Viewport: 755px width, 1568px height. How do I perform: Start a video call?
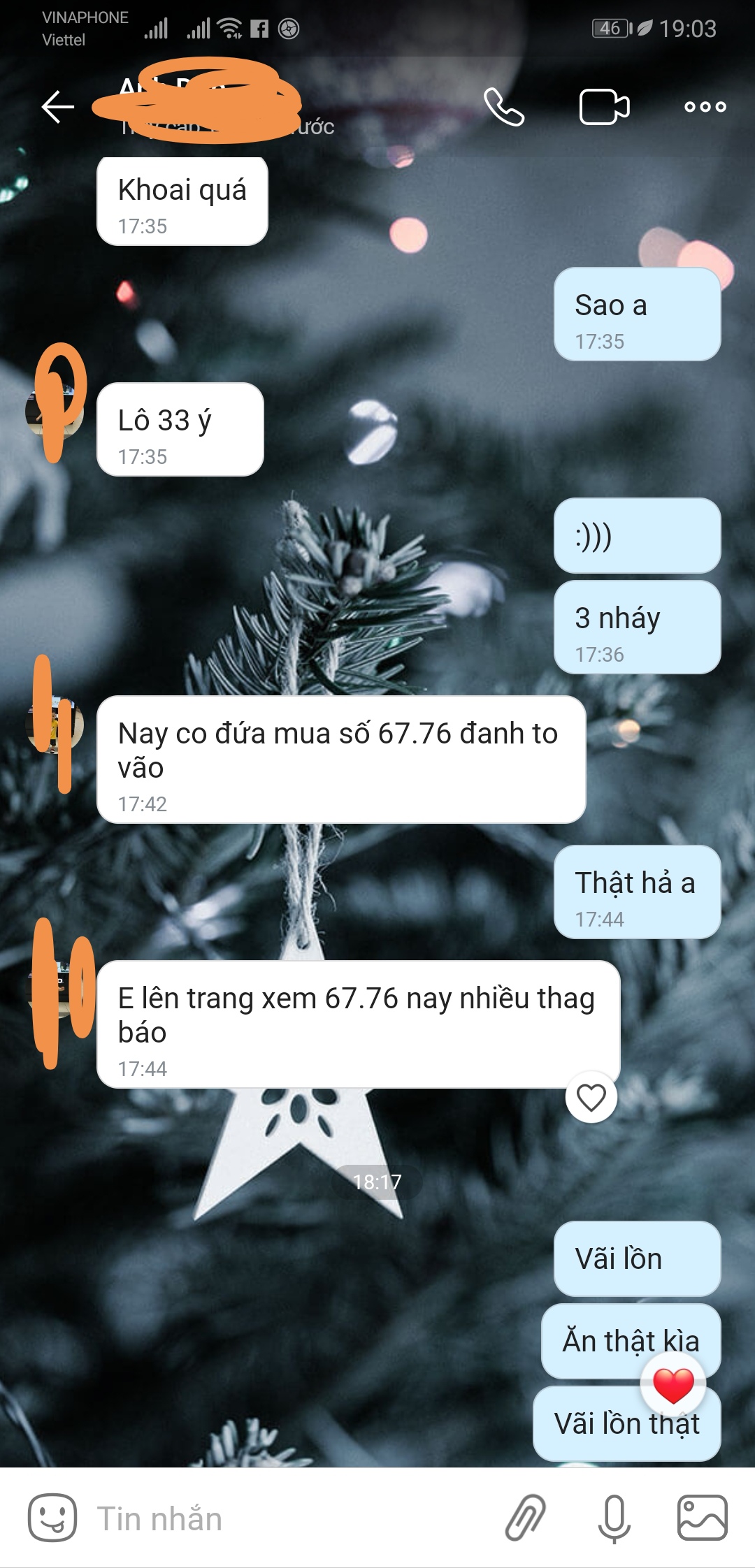pos(605,107)
